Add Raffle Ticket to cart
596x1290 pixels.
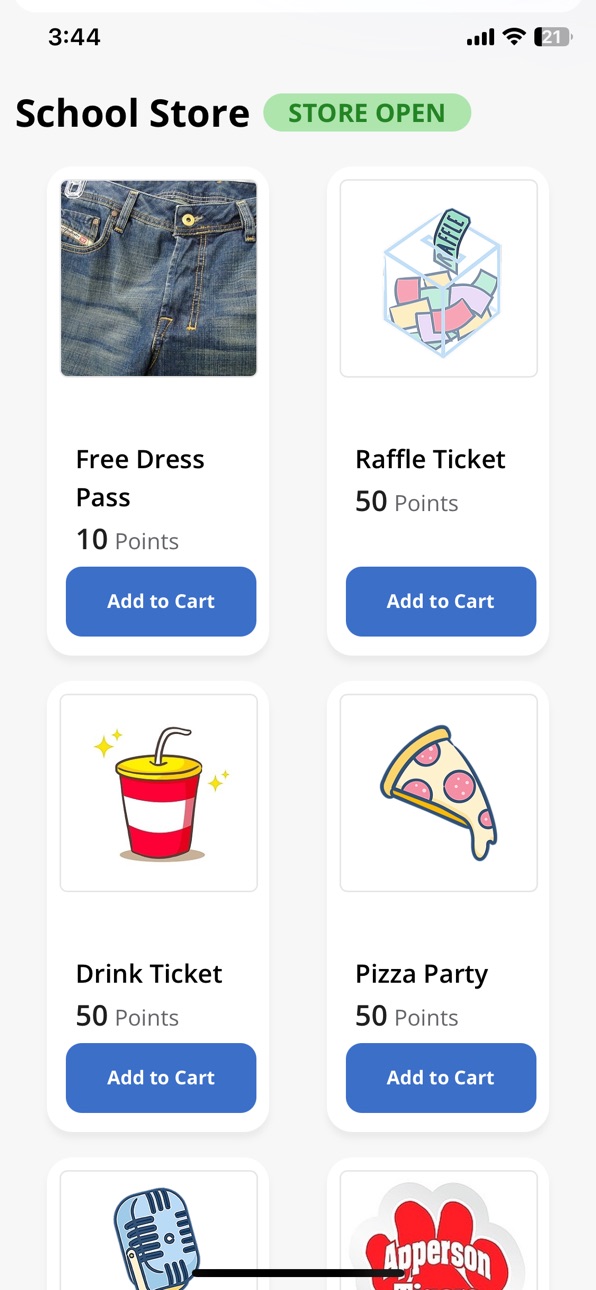pyautogui.click(x=441, y=601)
